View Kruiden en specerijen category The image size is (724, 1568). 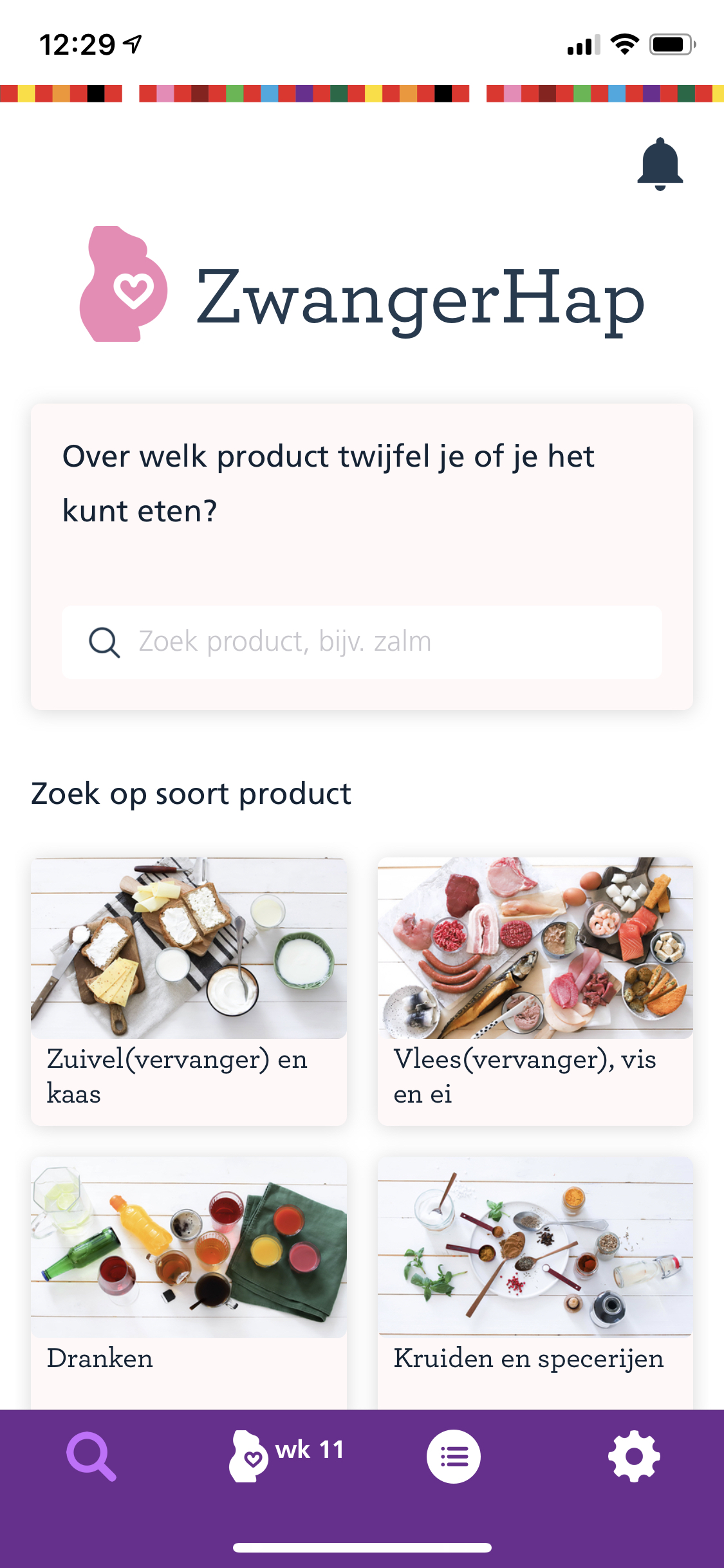[x=535, y=1281]
